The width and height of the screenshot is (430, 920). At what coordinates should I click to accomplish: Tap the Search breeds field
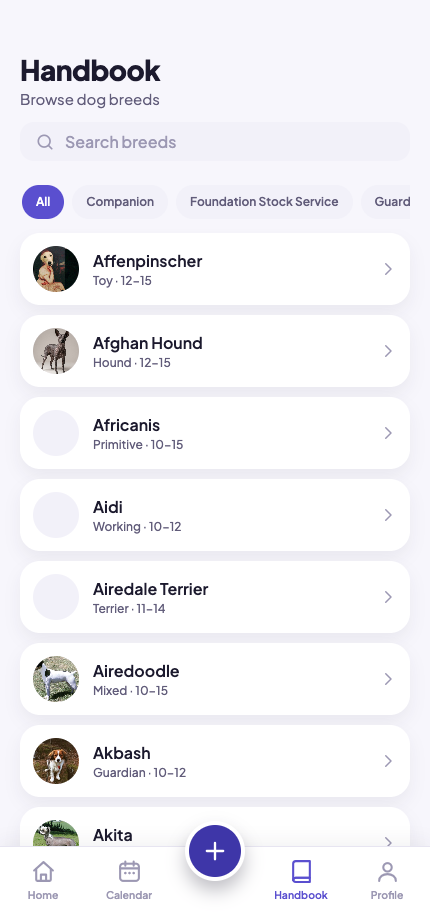[x=215, y=141]
